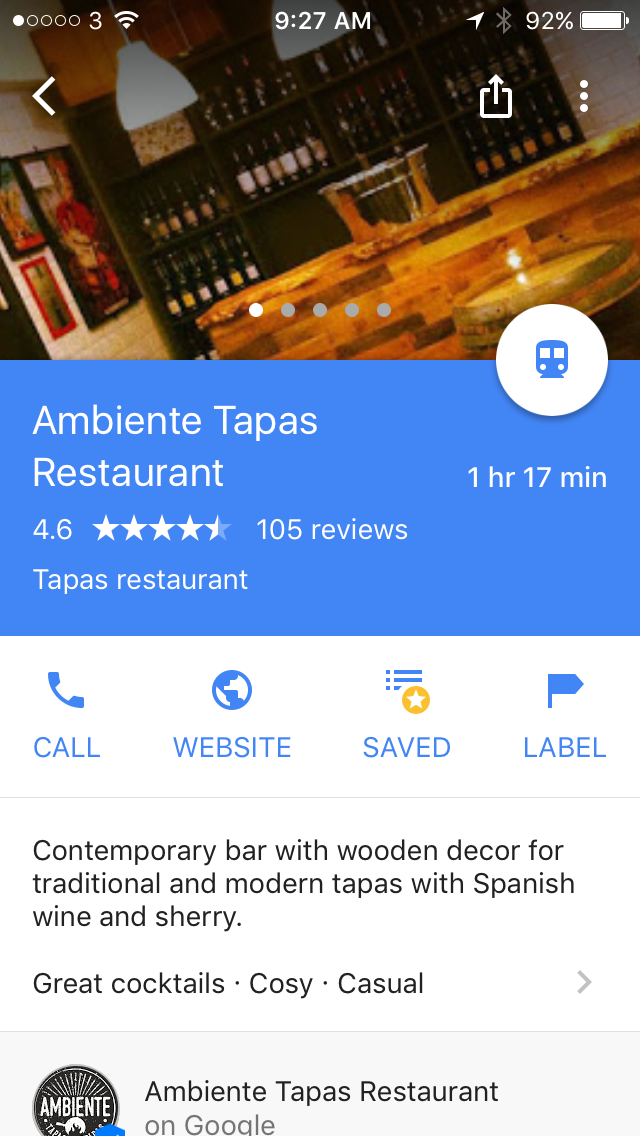Get transit directions to the restaurant
The width and height of the screenshot is (640, 1136).
tap(552, 360)
